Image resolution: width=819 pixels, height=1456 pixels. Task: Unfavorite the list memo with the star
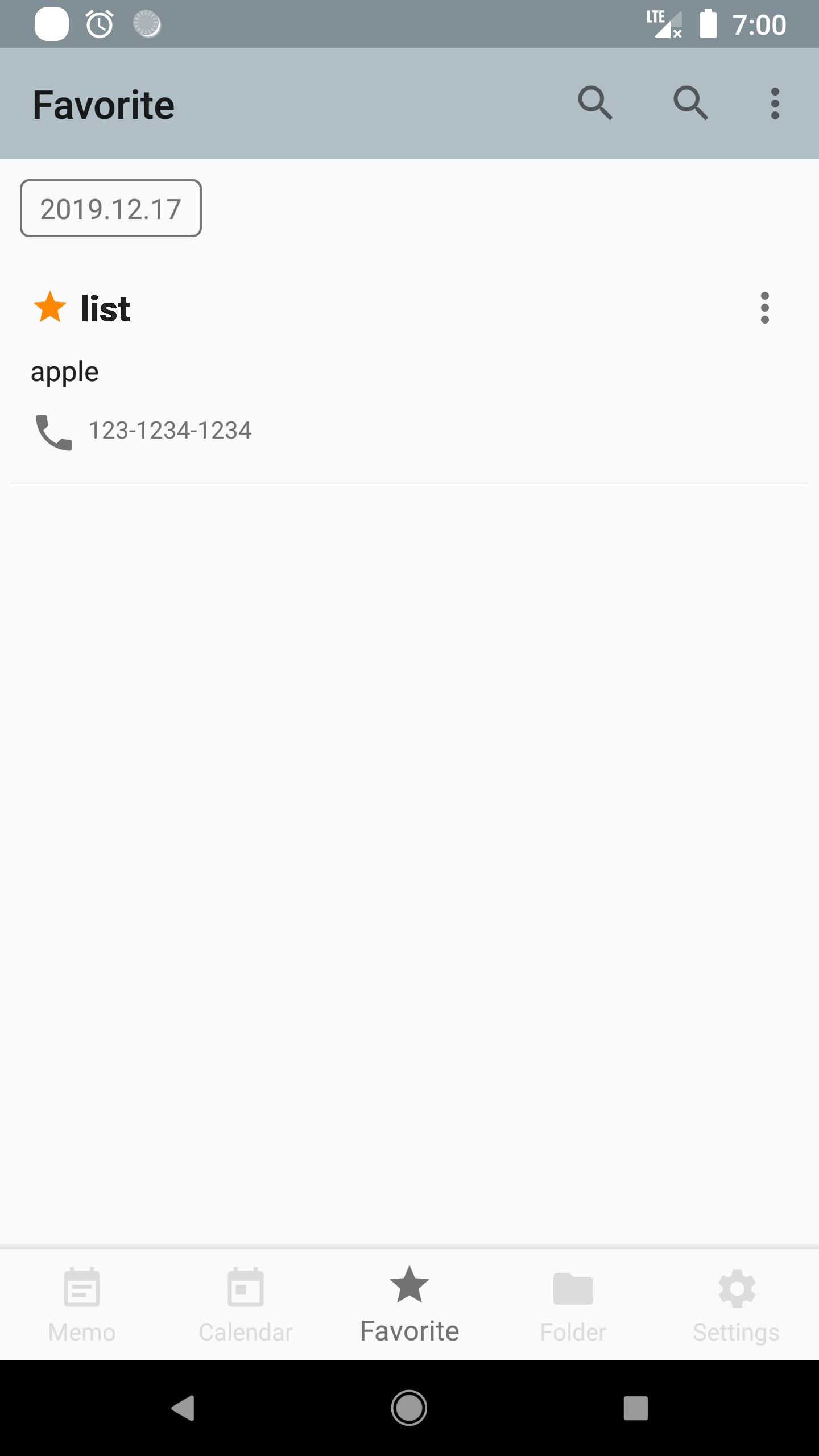pos(50,307)
